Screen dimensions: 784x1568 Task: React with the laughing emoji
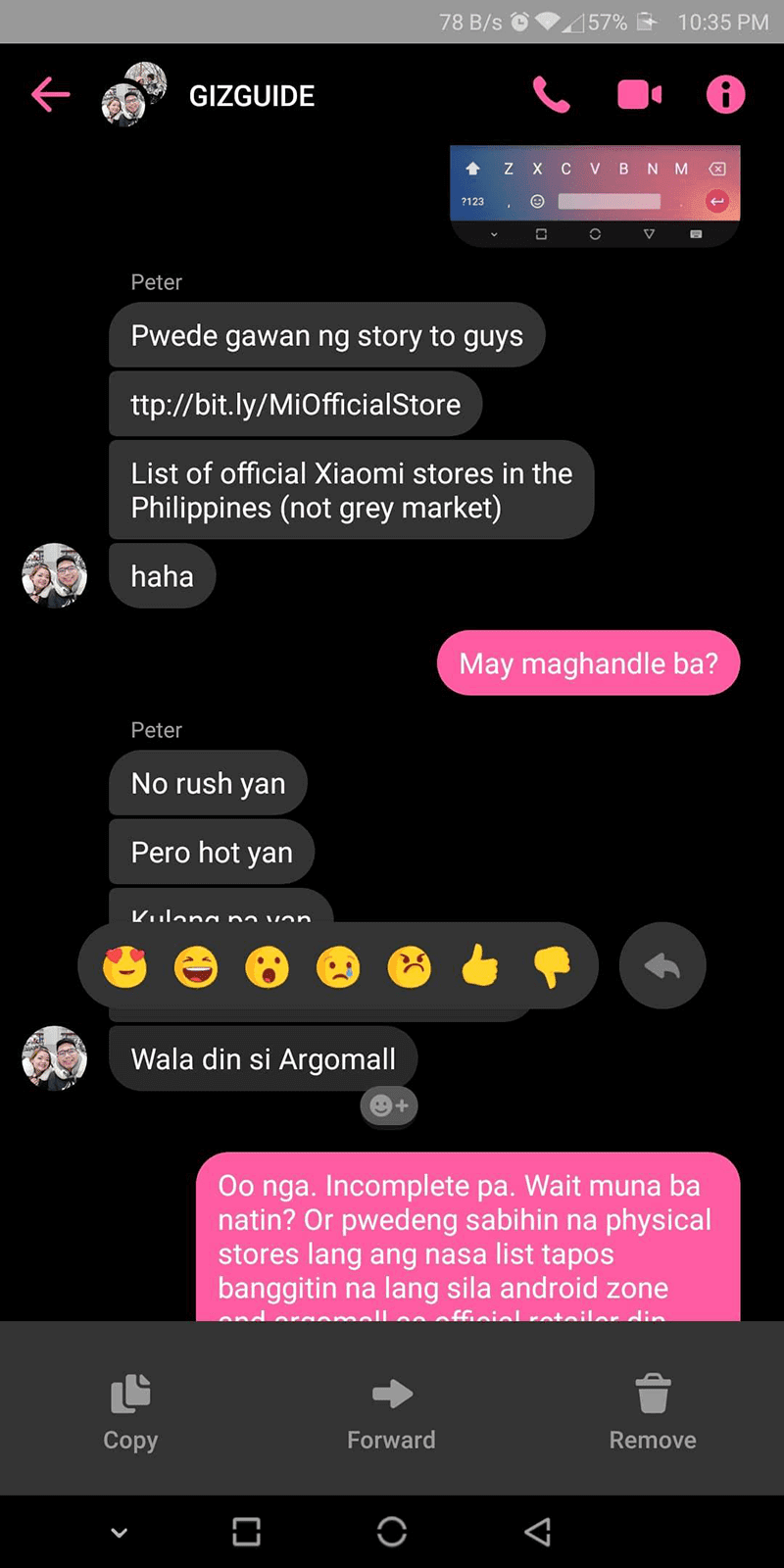click(196, 966)
